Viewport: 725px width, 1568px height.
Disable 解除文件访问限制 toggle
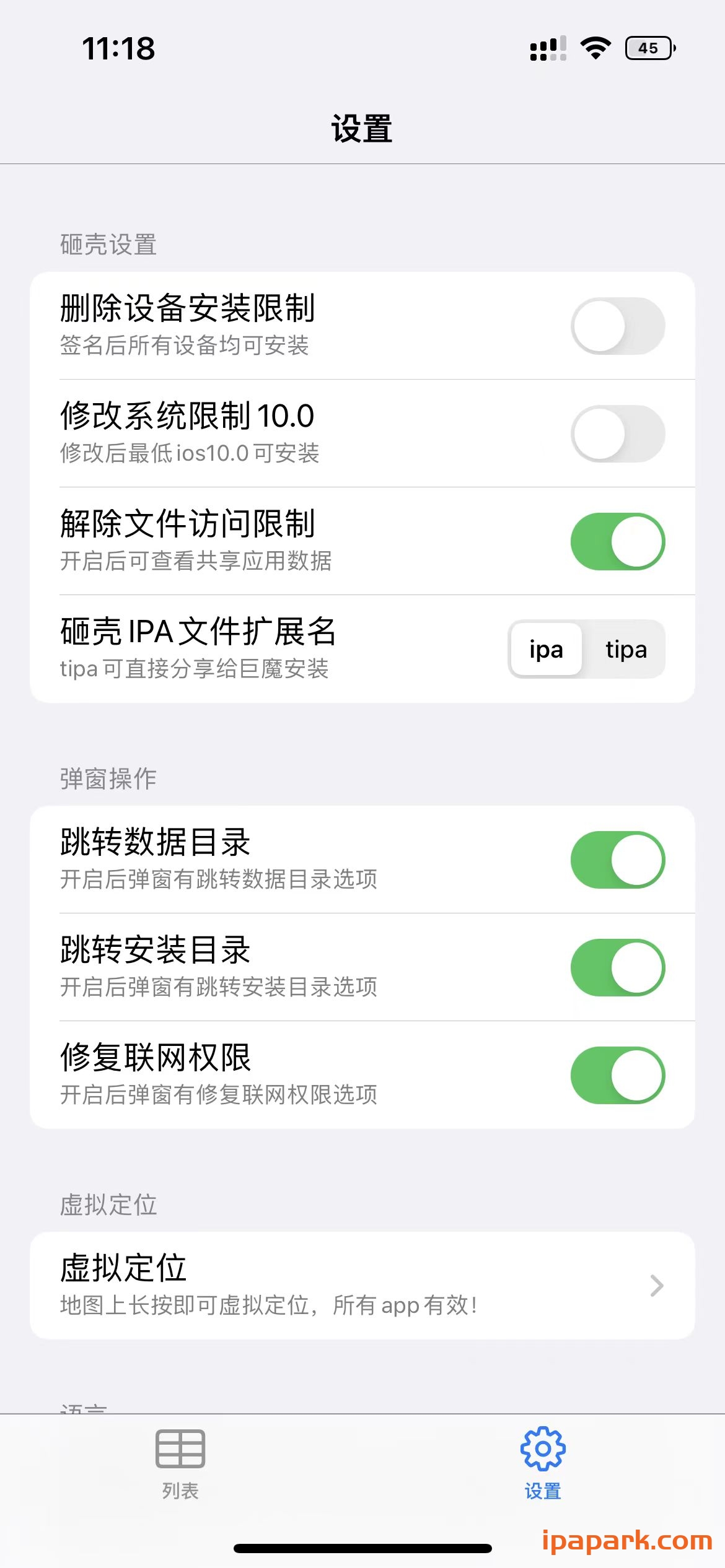617,541
